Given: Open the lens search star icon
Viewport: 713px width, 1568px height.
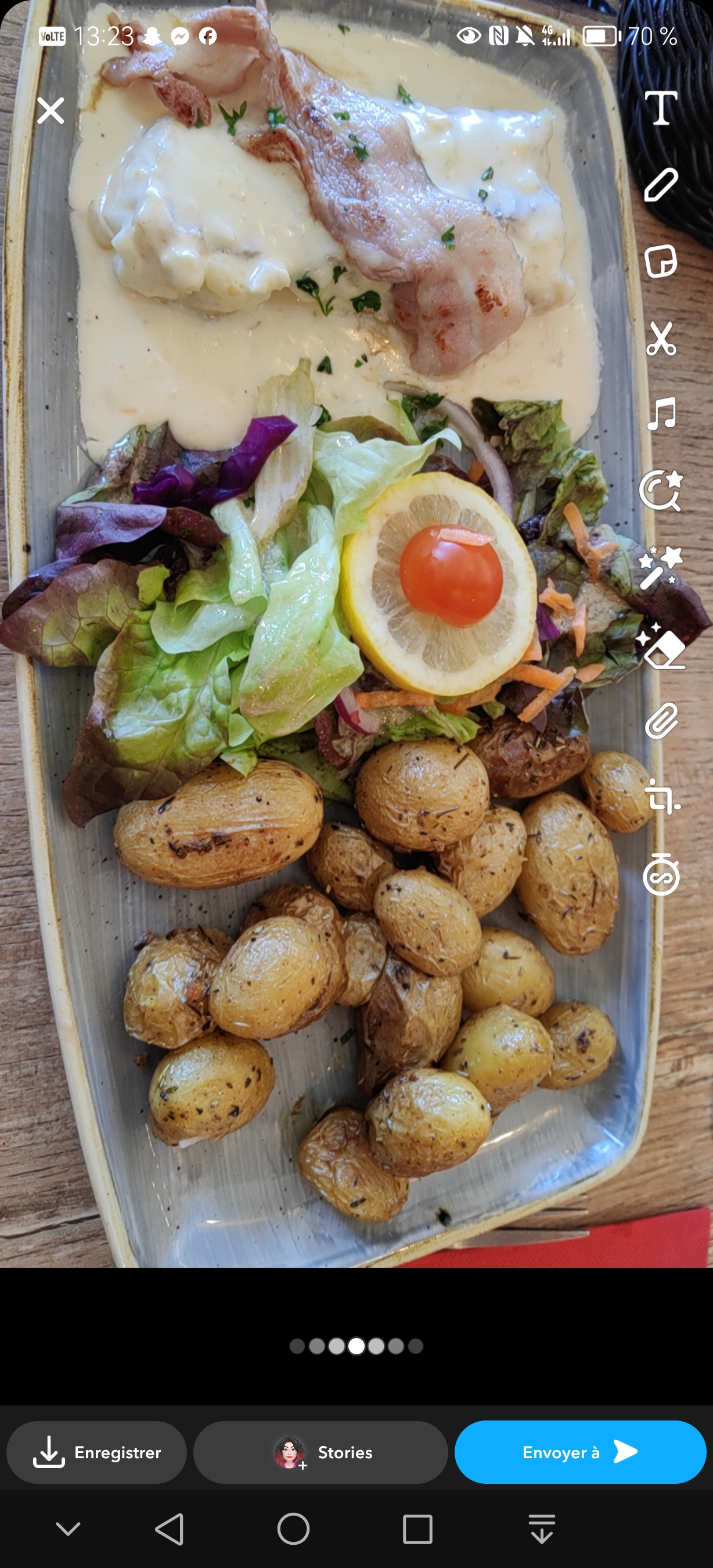Looking at the screenshot, I should pyautogui.click(x=661, y=491).
